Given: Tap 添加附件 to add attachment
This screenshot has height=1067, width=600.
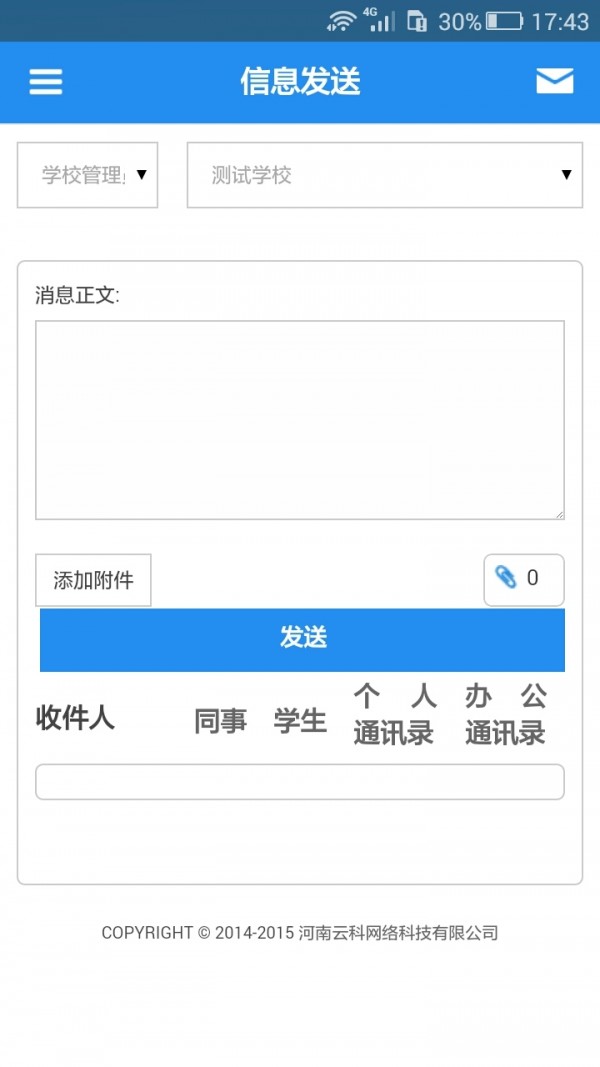Looking at the screenshot, I should click(93, 580).
